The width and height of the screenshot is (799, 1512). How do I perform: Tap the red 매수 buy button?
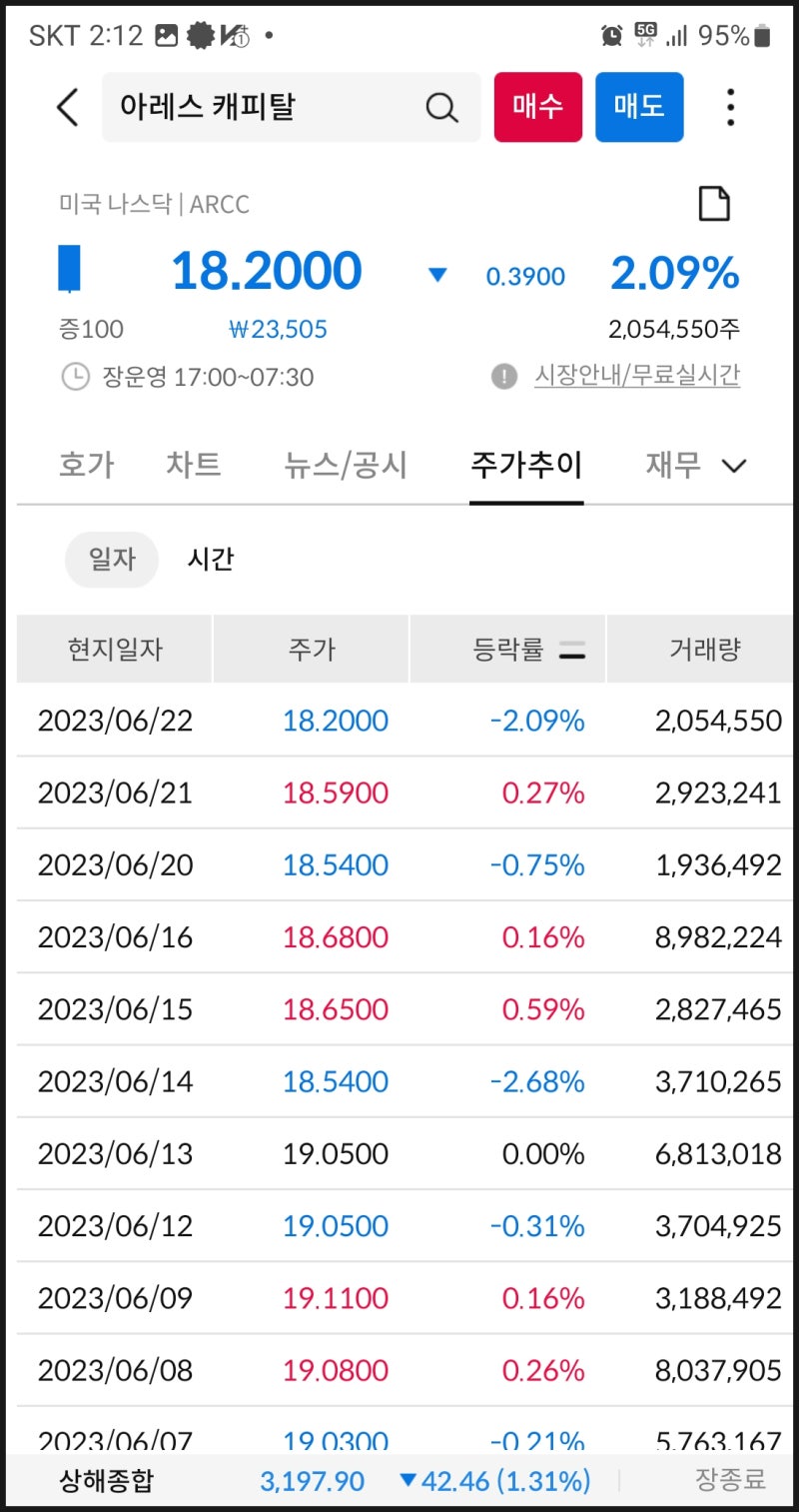click(538, 107)
